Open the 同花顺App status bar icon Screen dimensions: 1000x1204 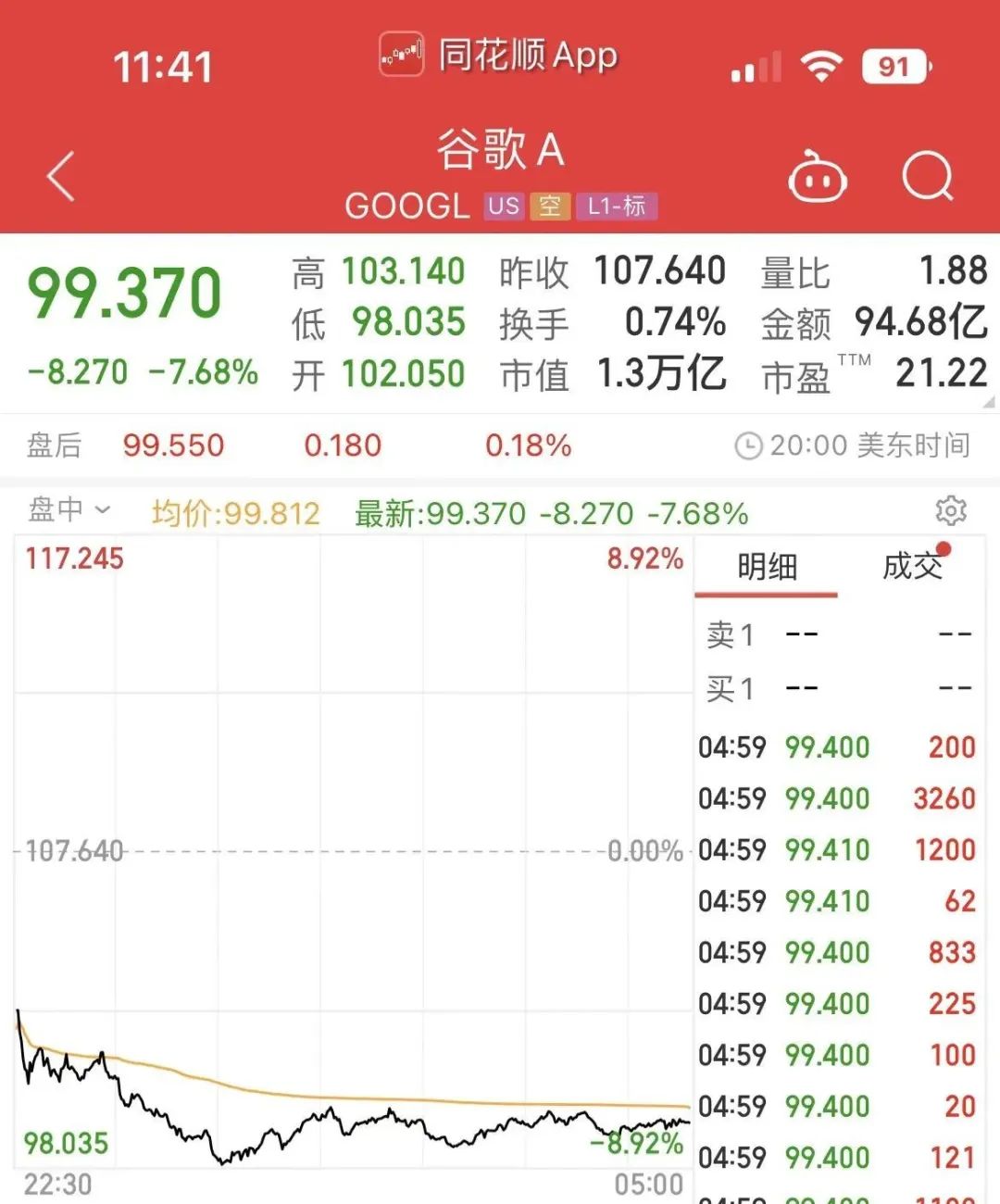[x=402, y=54]
